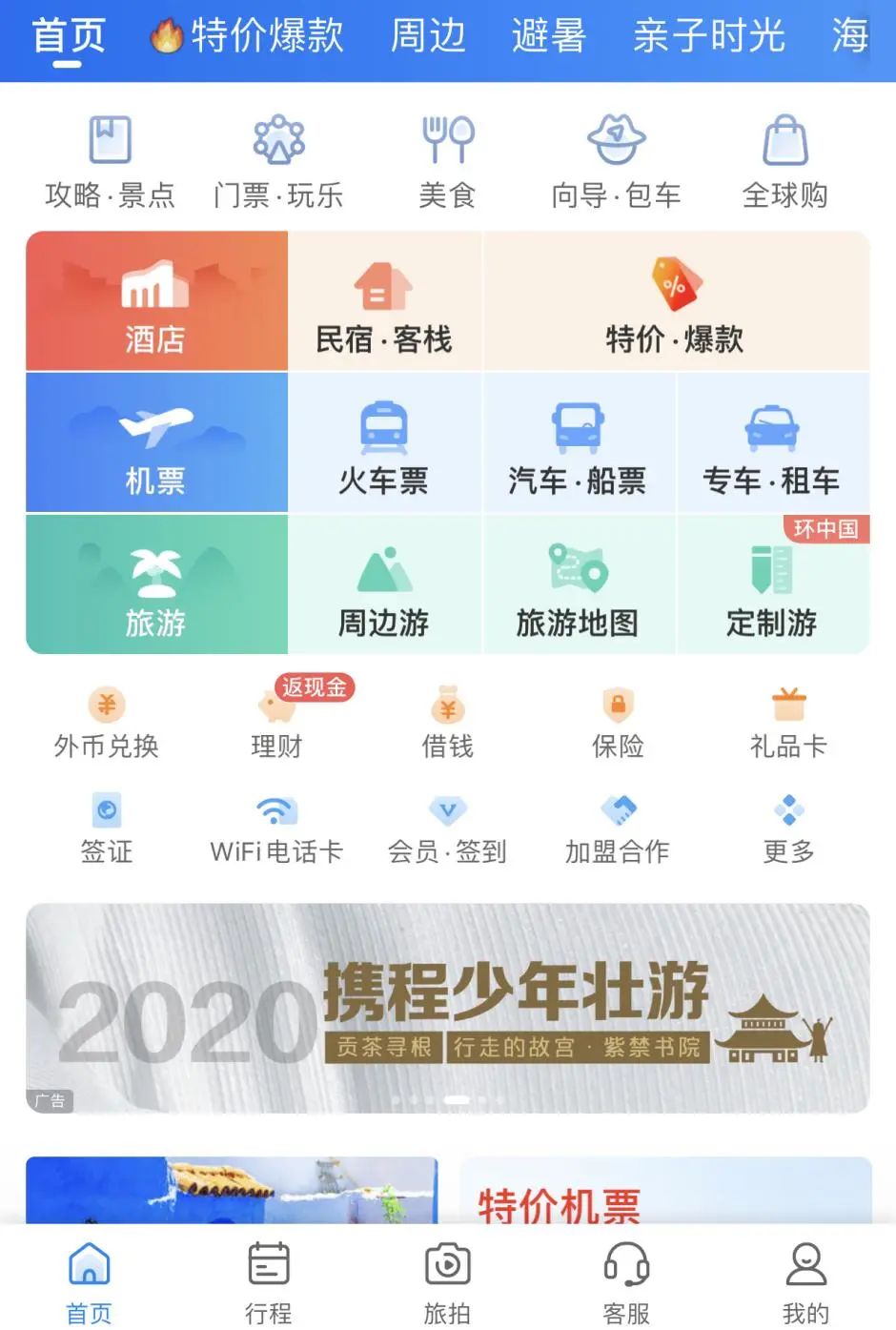Show 更多 services
Image resolution: width=896 pixels, height=1330 pixels.
788,828
